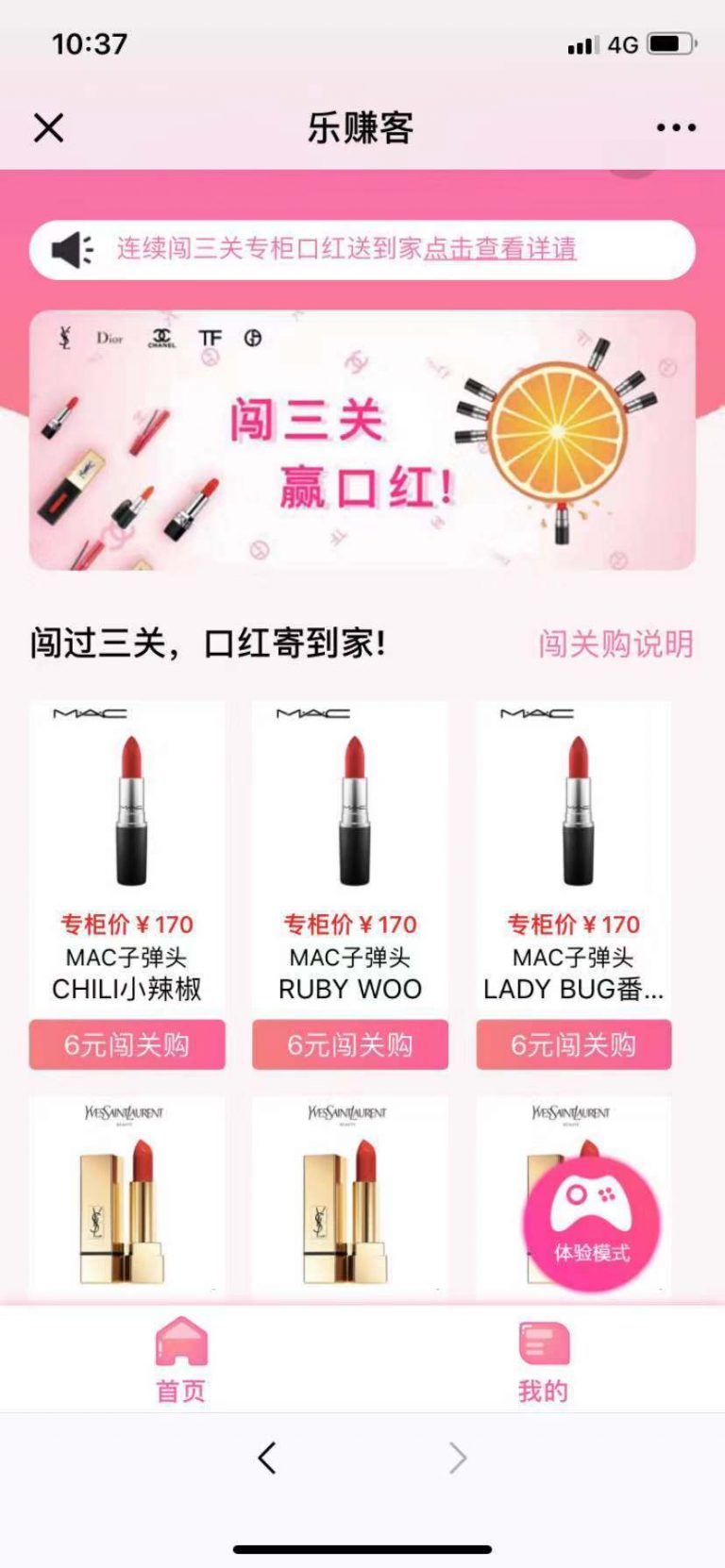The image size is (725, 1568).
Task: Open the MAC CHILI小辣椒 product card
Action: click(126, 854)
